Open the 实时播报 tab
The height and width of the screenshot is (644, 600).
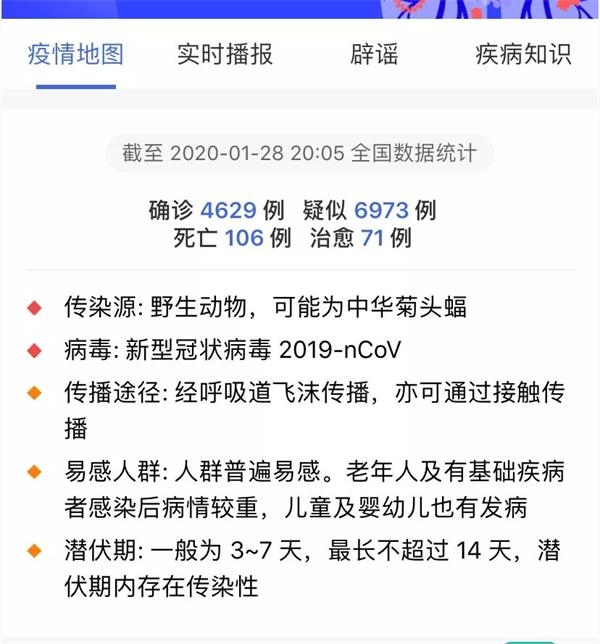point(224,54)
